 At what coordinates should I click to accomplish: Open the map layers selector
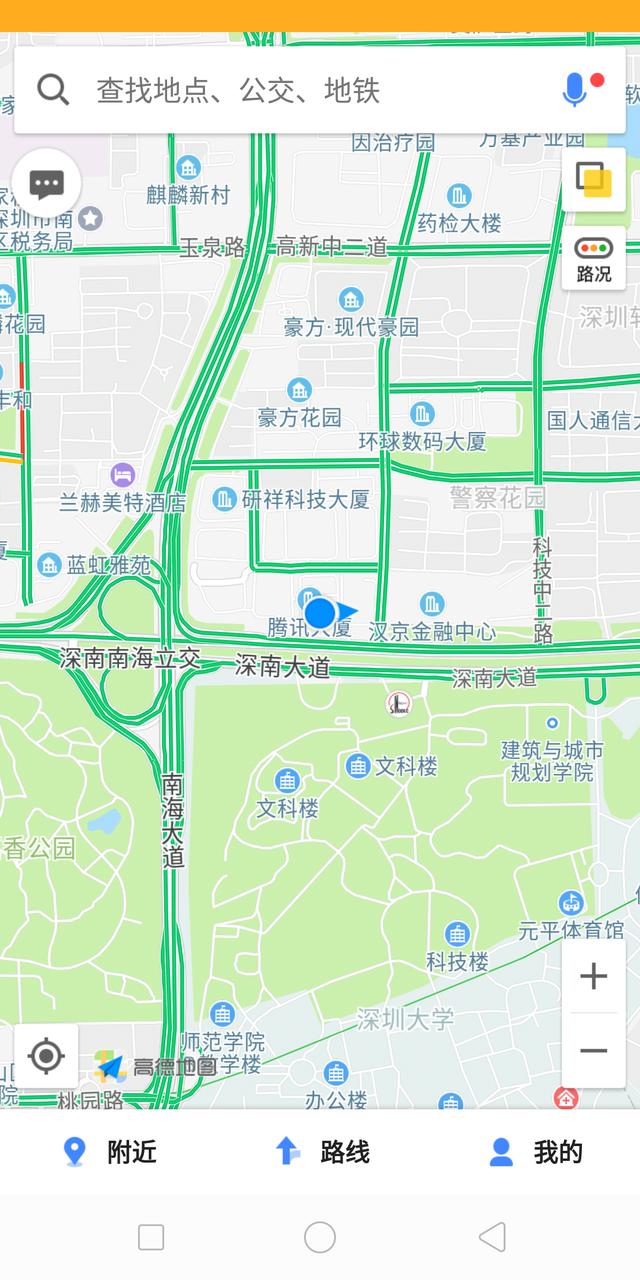[x=593, y=181]
